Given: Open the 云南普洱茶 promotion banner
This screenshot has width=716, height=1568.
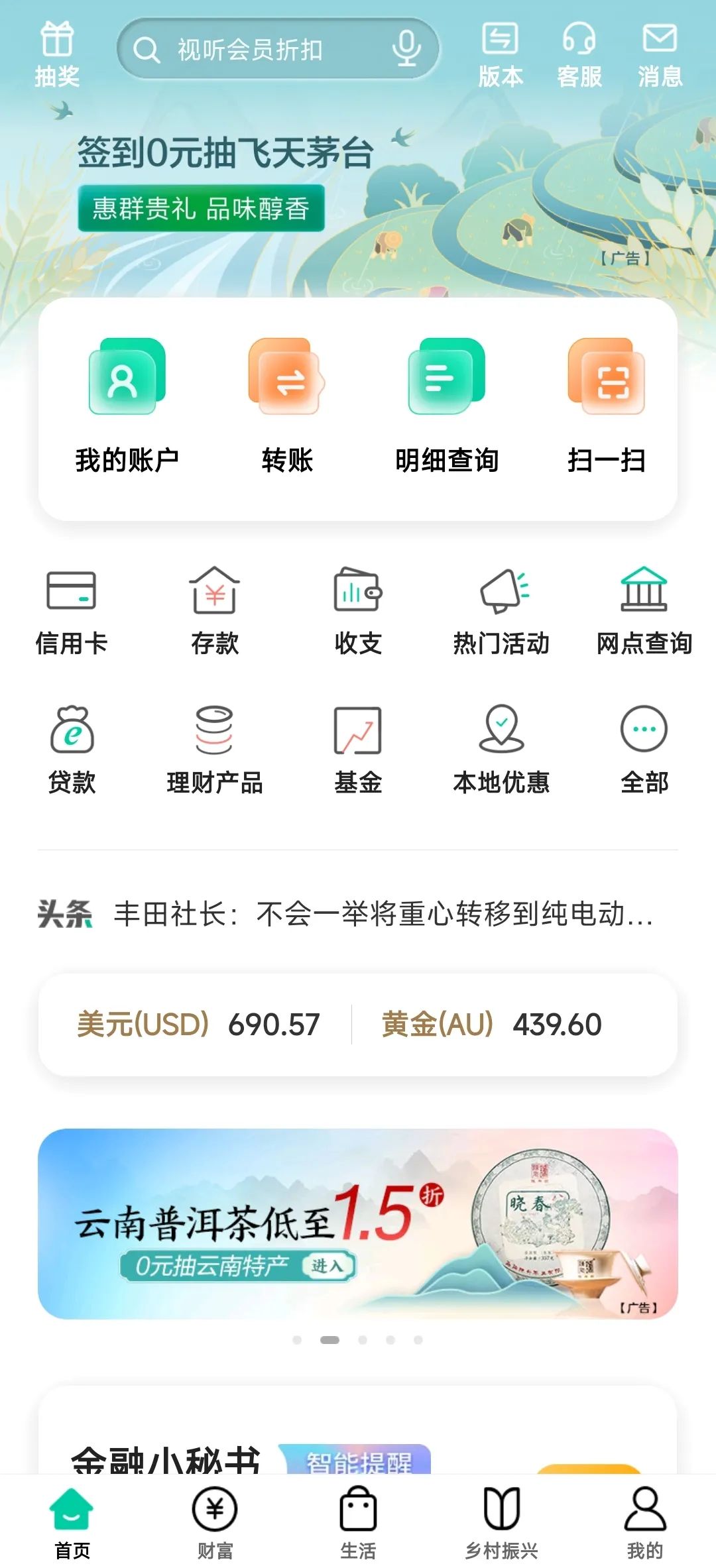Looking at the screenshot, I should click(x=358, y=1223).
